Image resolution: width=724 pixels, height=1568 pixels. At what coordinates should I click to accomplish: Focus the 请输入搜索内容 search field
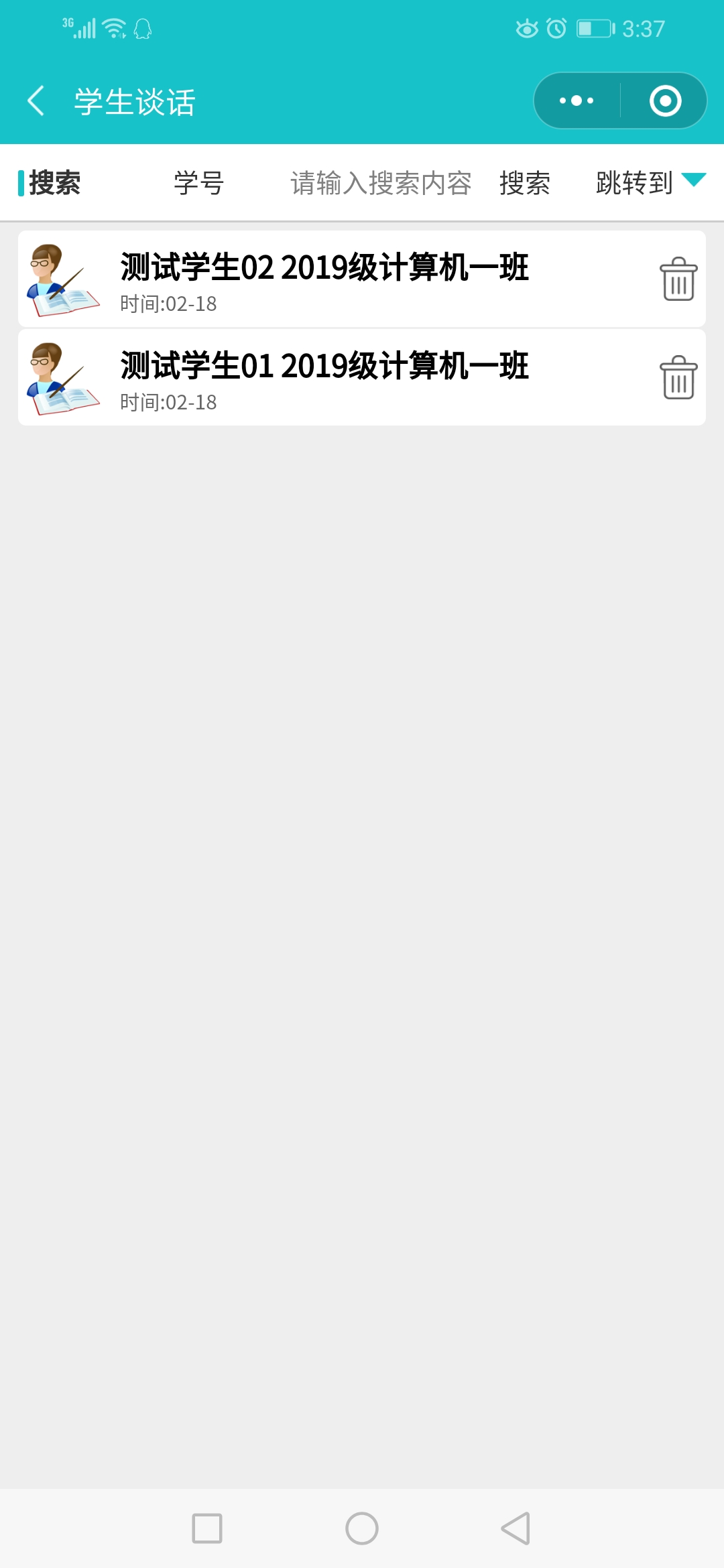[380, 183]
